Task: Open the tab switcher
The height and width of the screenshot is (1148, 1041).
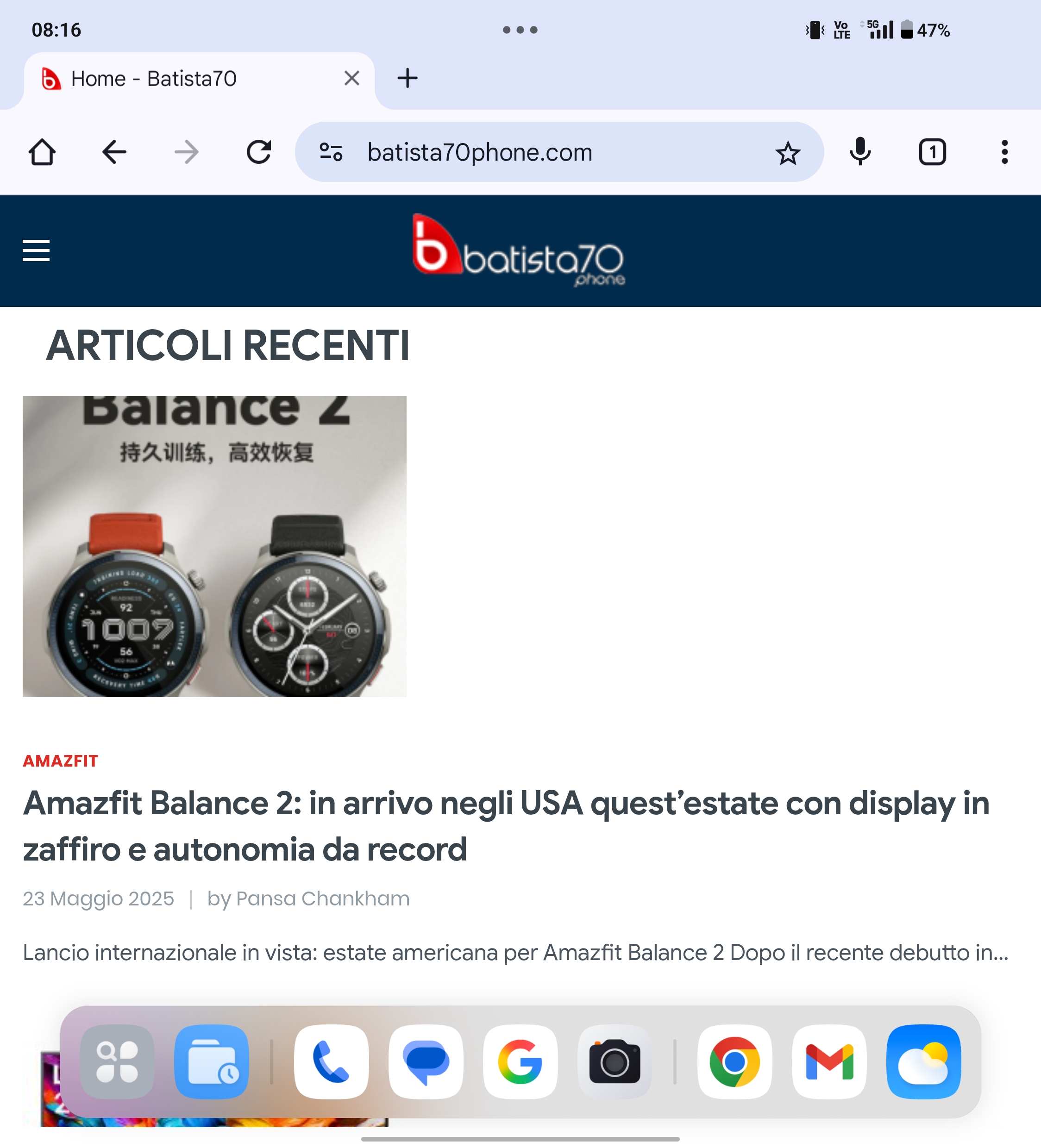Action: pos(932,152)
